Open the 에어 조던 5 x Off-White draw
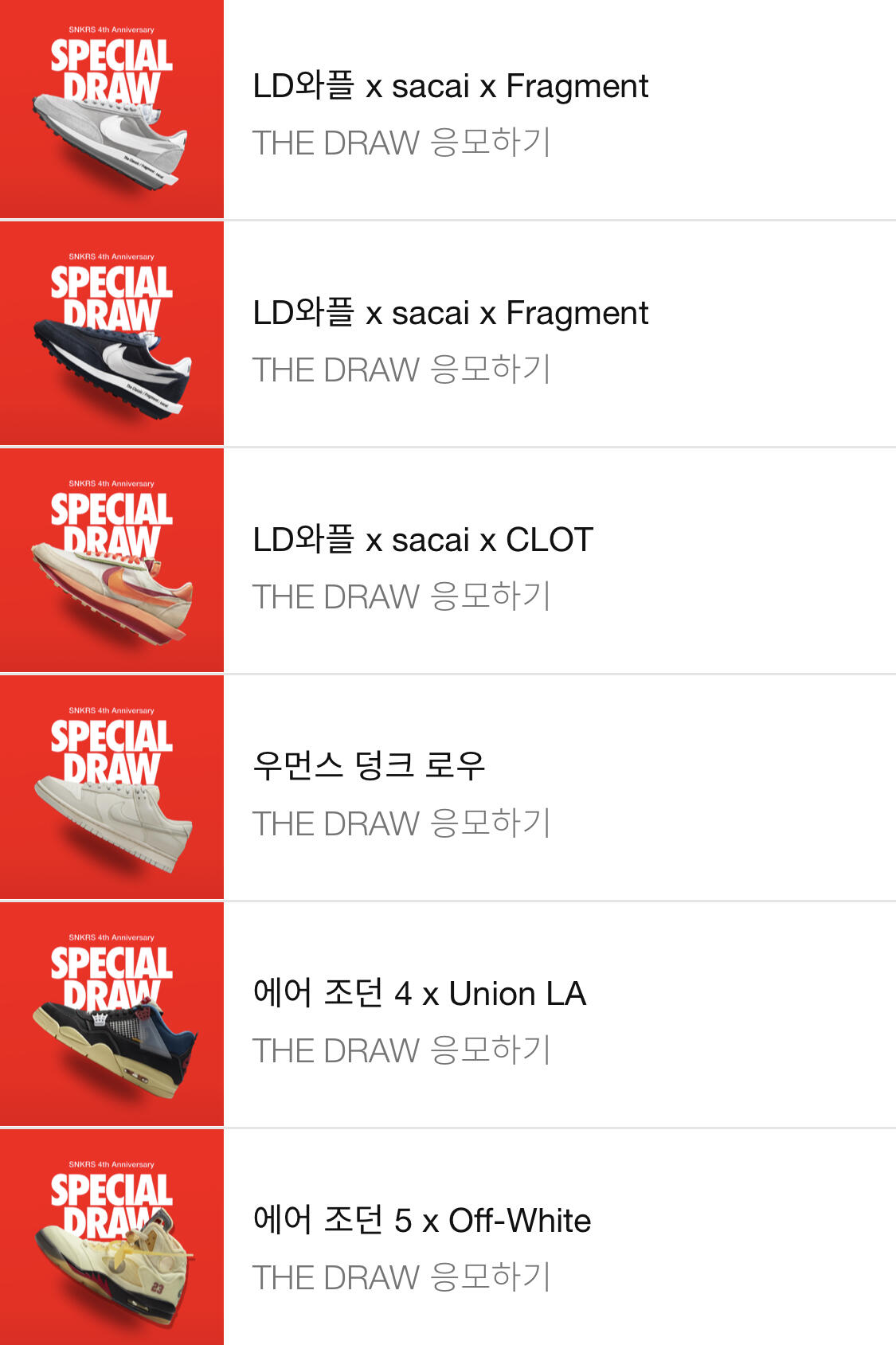The width and height of the screenshot is (896, 1345). [x=448, y=1237]
